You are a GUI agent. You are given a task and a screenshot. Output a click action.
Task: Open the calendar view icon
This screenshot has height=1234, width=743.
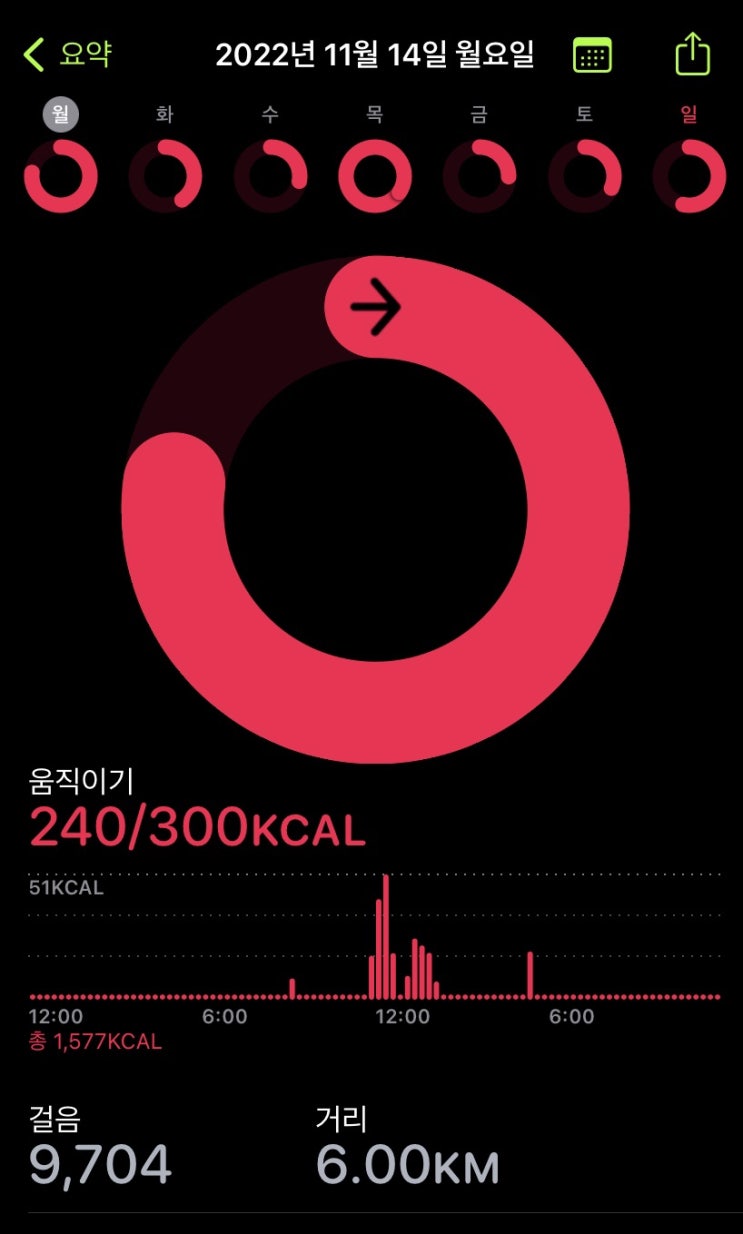pyautogui.click(x=592, y=55)
